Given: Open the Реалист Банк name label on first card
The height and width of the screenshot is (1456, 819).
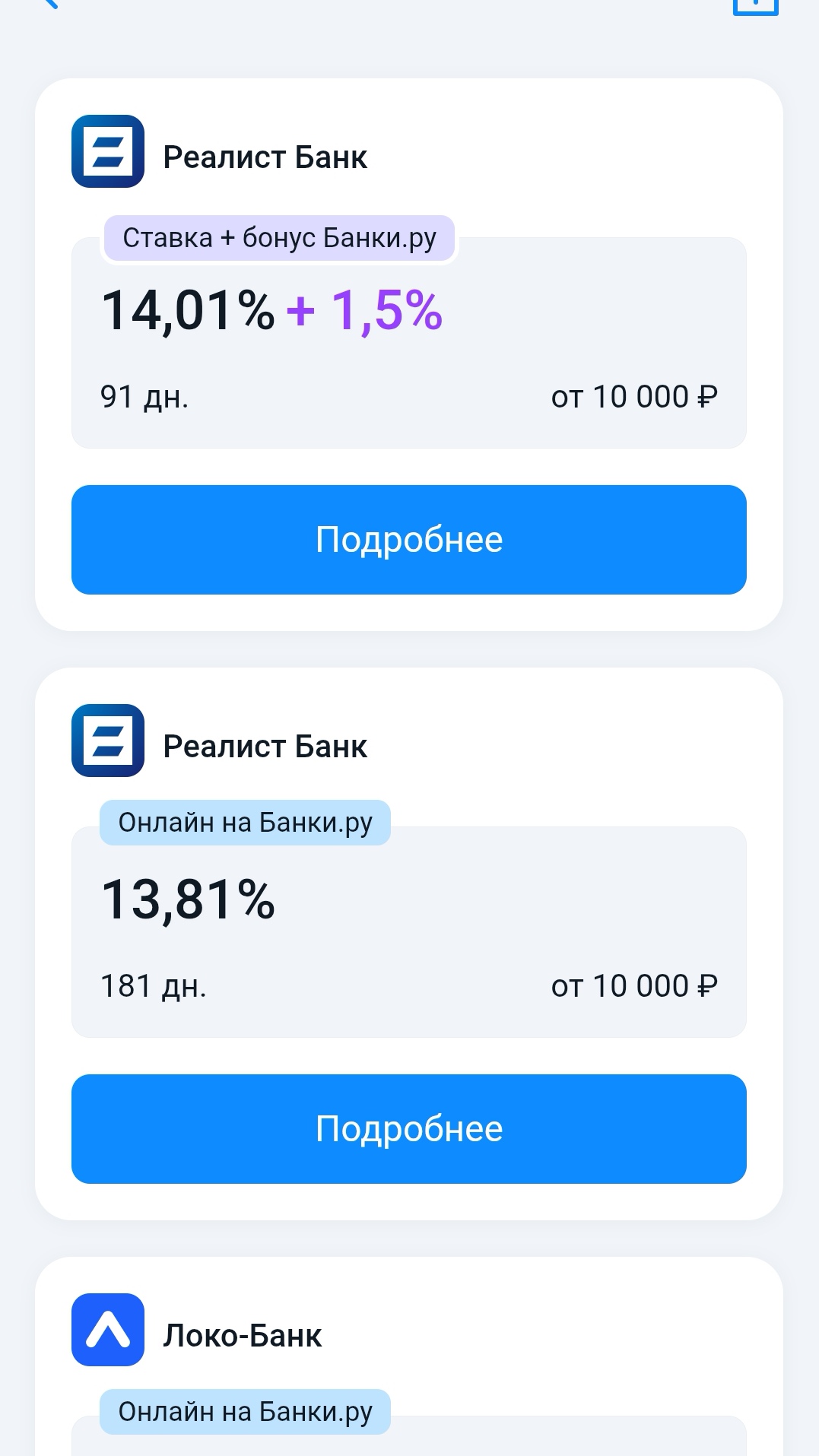Looking at the screenshot, I should click(265, 157).
